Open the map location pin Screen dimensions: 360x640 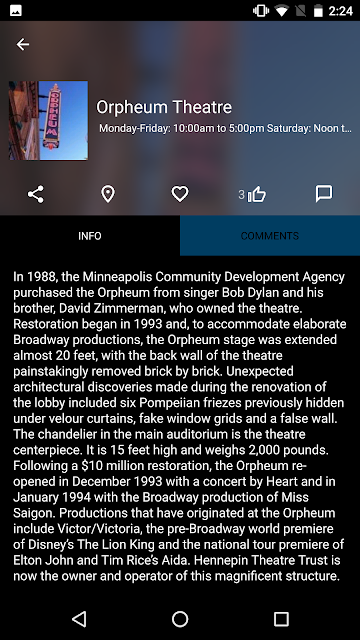(108, 194)
